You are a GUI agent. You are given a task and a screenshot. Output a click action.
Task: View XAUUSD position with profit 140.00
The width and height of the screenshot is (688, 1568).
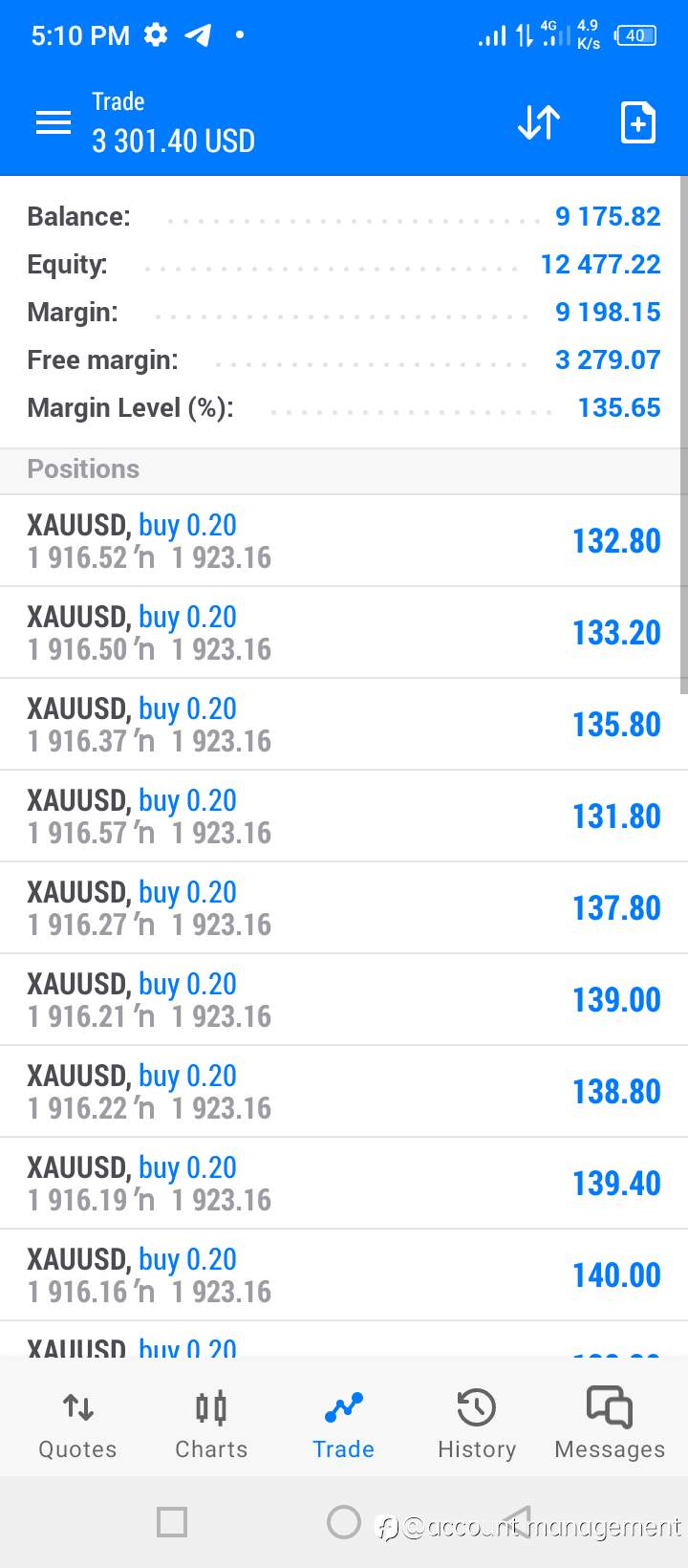coord(344,1275)
